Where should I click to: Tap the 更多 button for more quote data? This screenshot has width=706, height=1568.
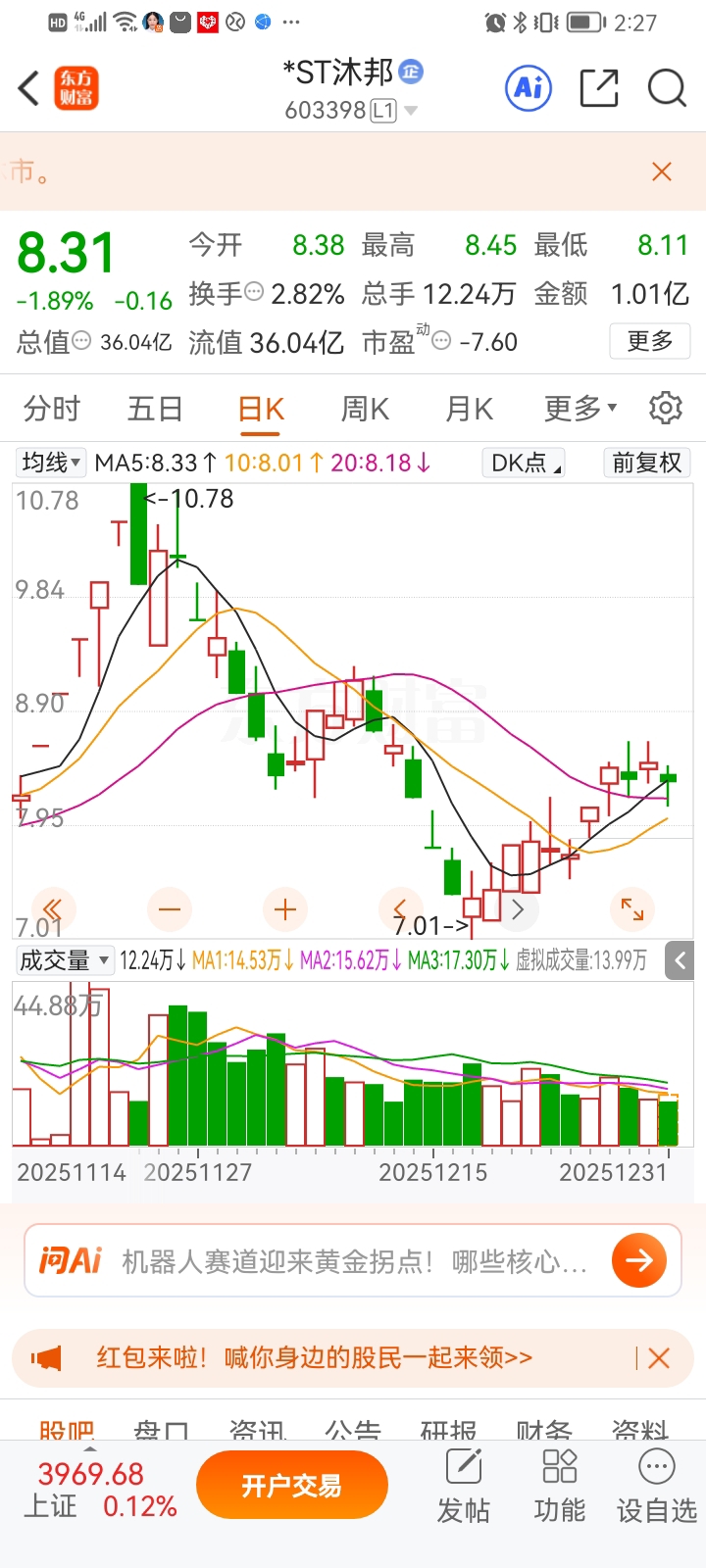(x=650, y=341)
